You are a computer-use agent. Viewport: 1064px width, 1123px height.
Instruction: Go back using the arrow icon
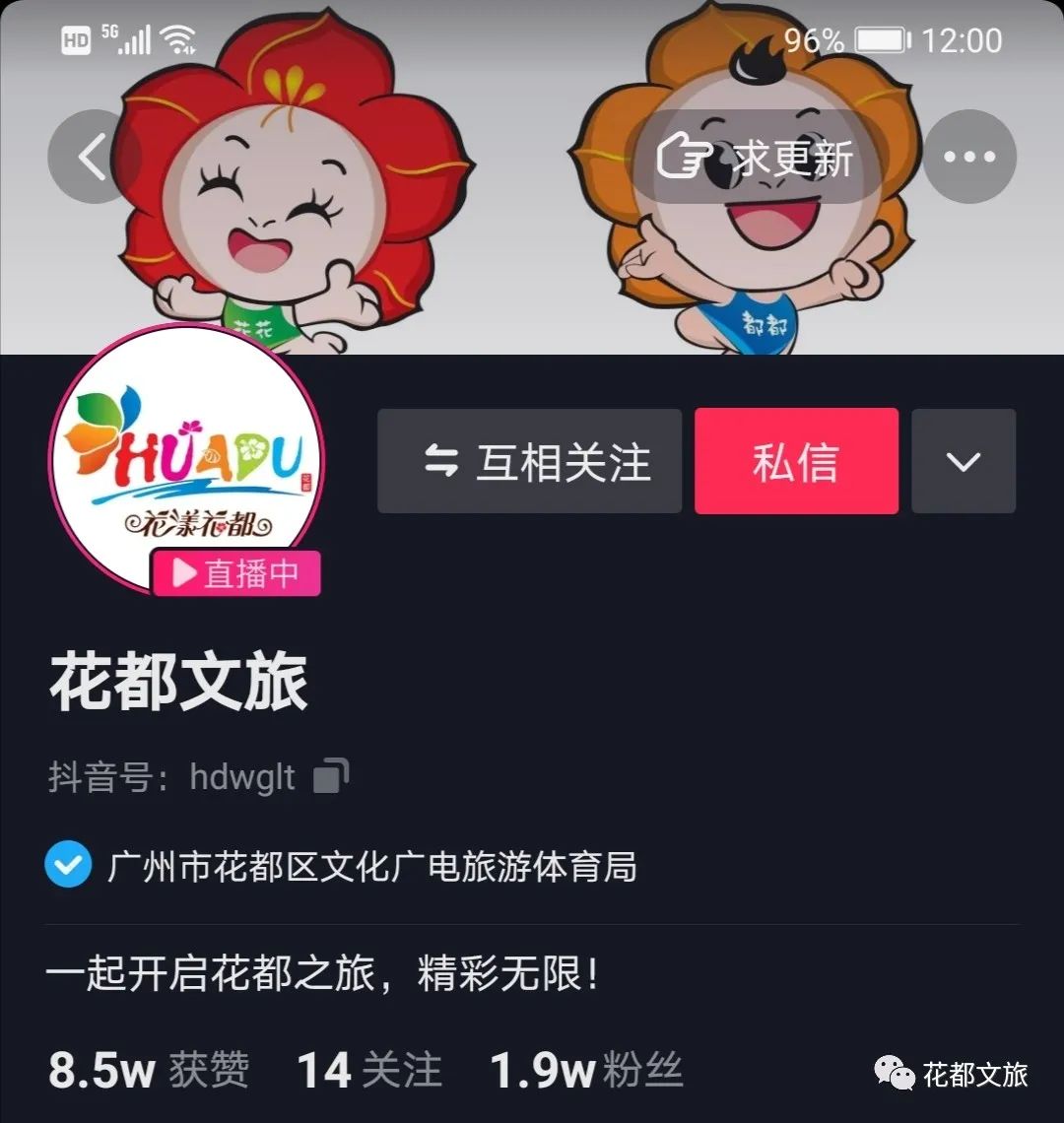93,158
